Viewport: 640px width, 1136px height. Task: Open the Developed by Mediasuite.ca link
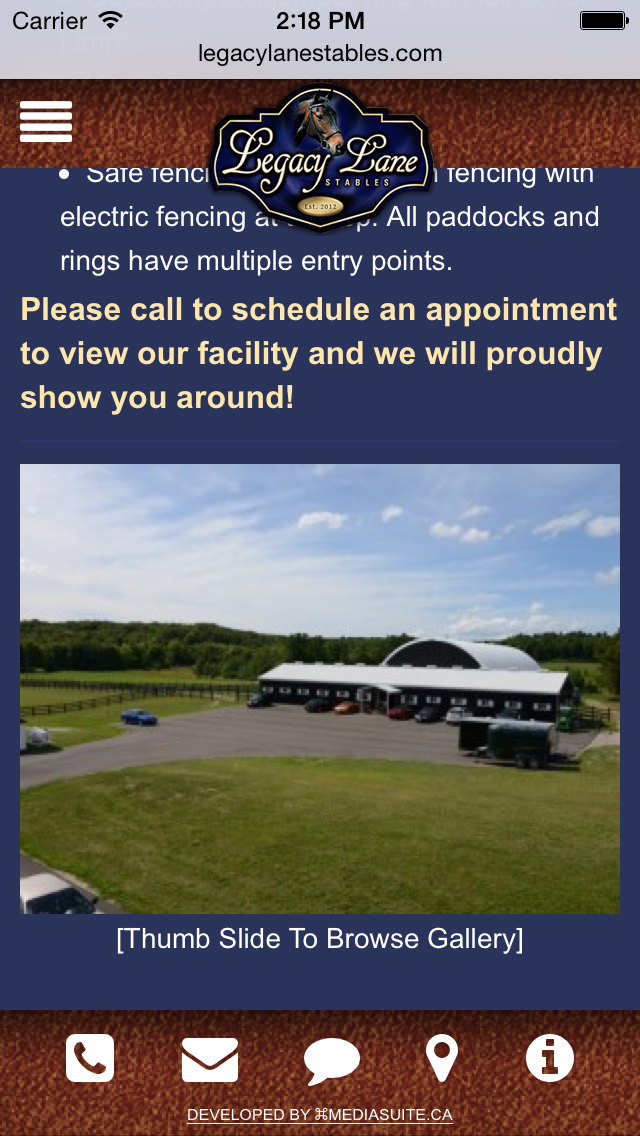[320, 1114]
